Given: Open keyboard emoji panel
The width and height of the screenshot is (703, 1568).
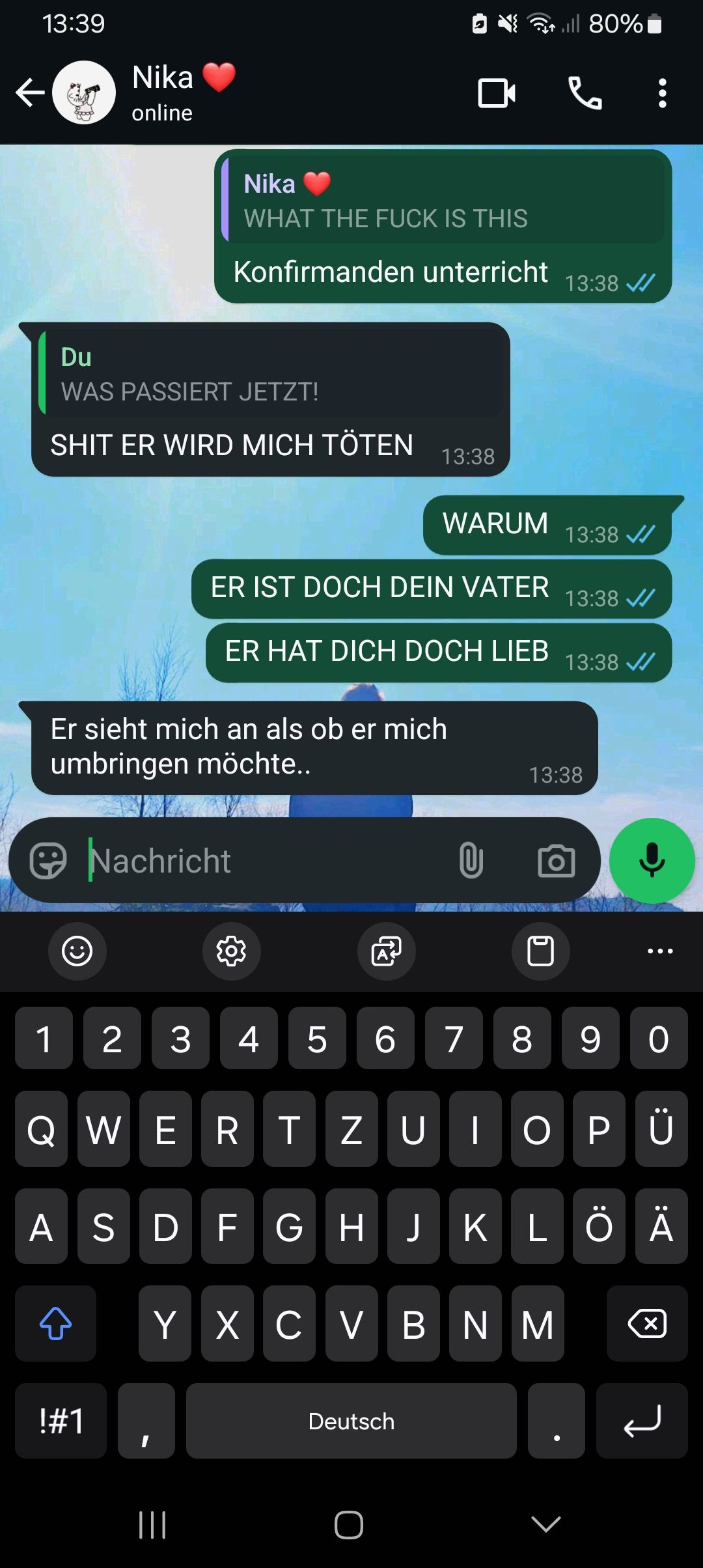Looking at the screenshot, I should [77, 951].
